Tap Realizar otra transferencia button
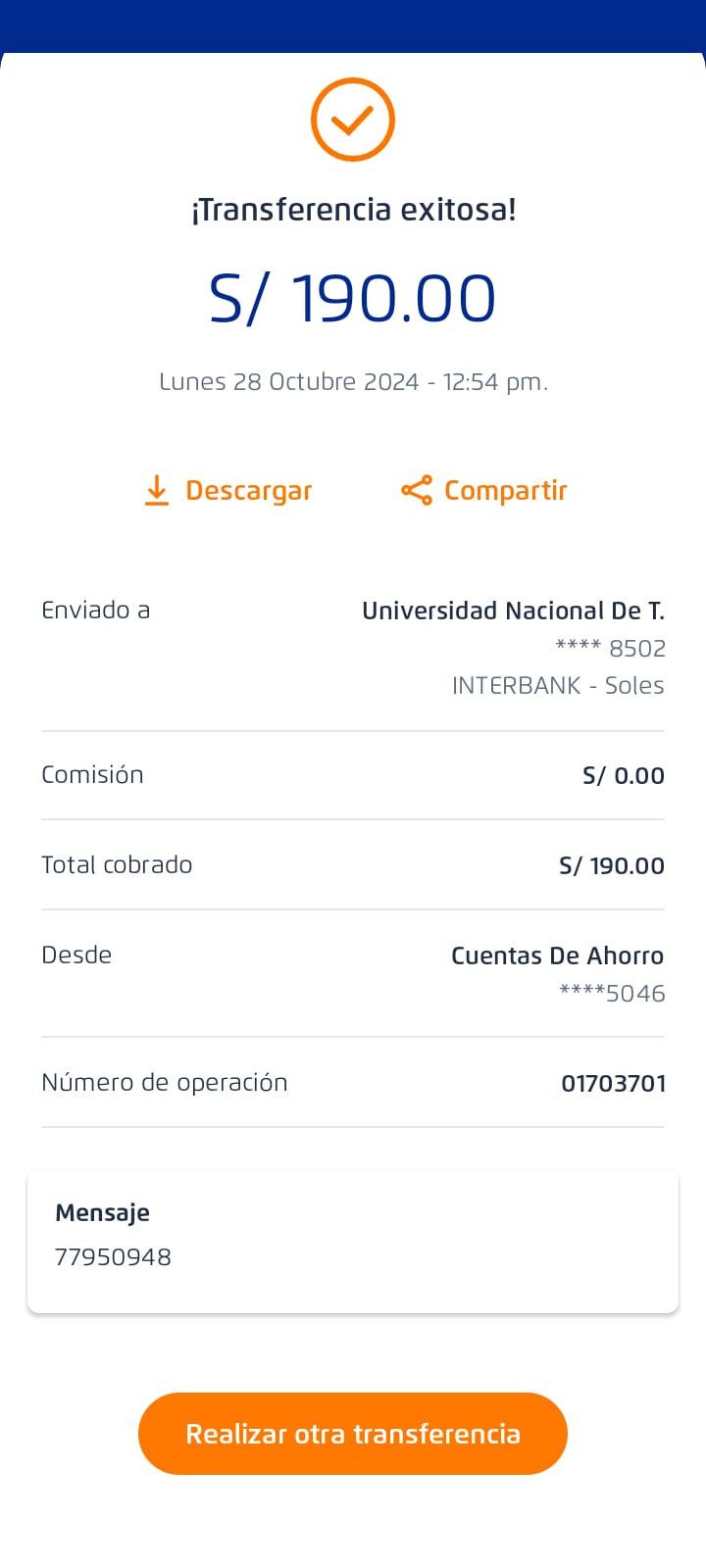 pos(353,1434)
